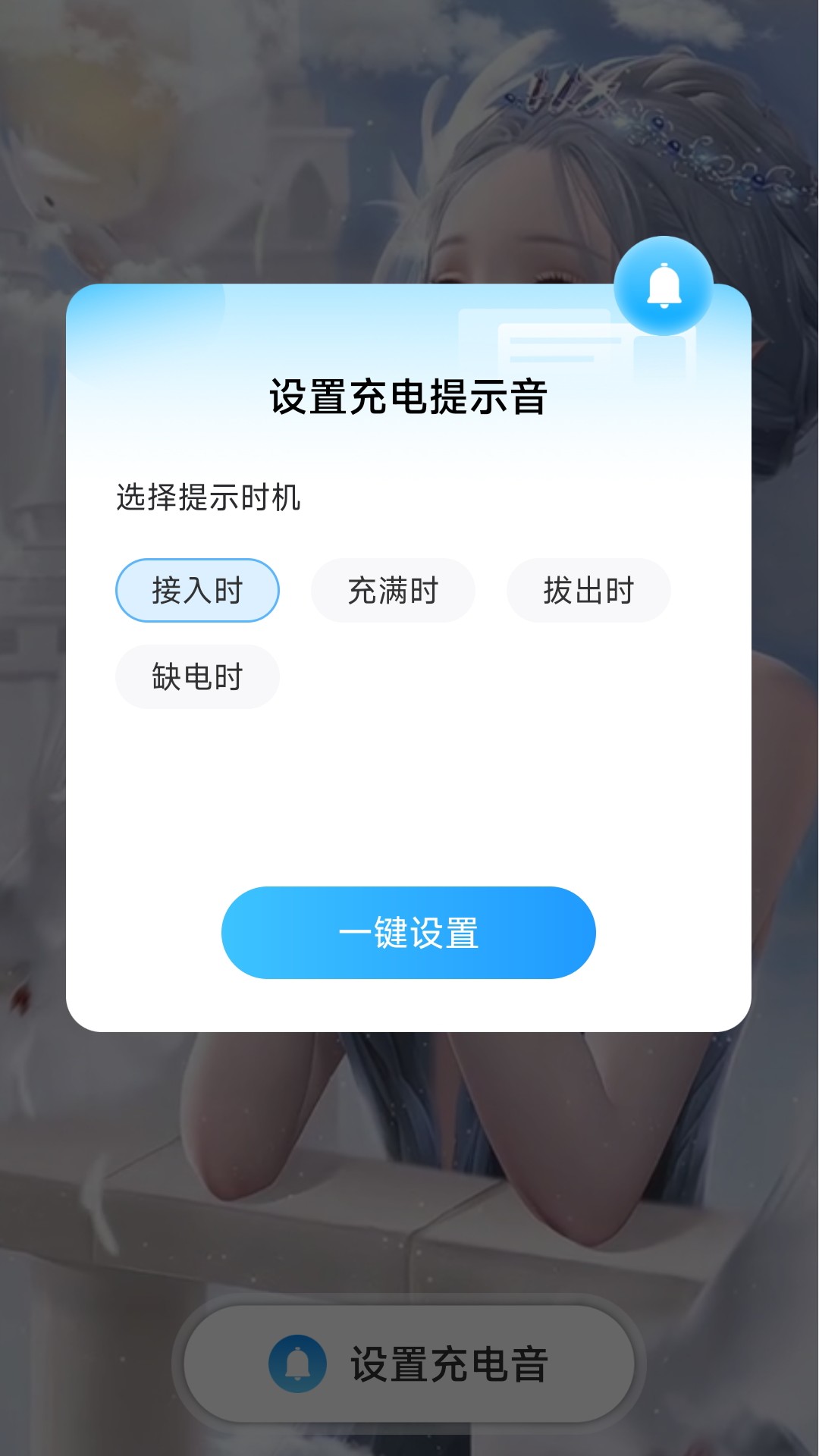Viewport: 819px width, 1456px height.
Task: Select the 接入时 timing chip
Action: point(197,590)
